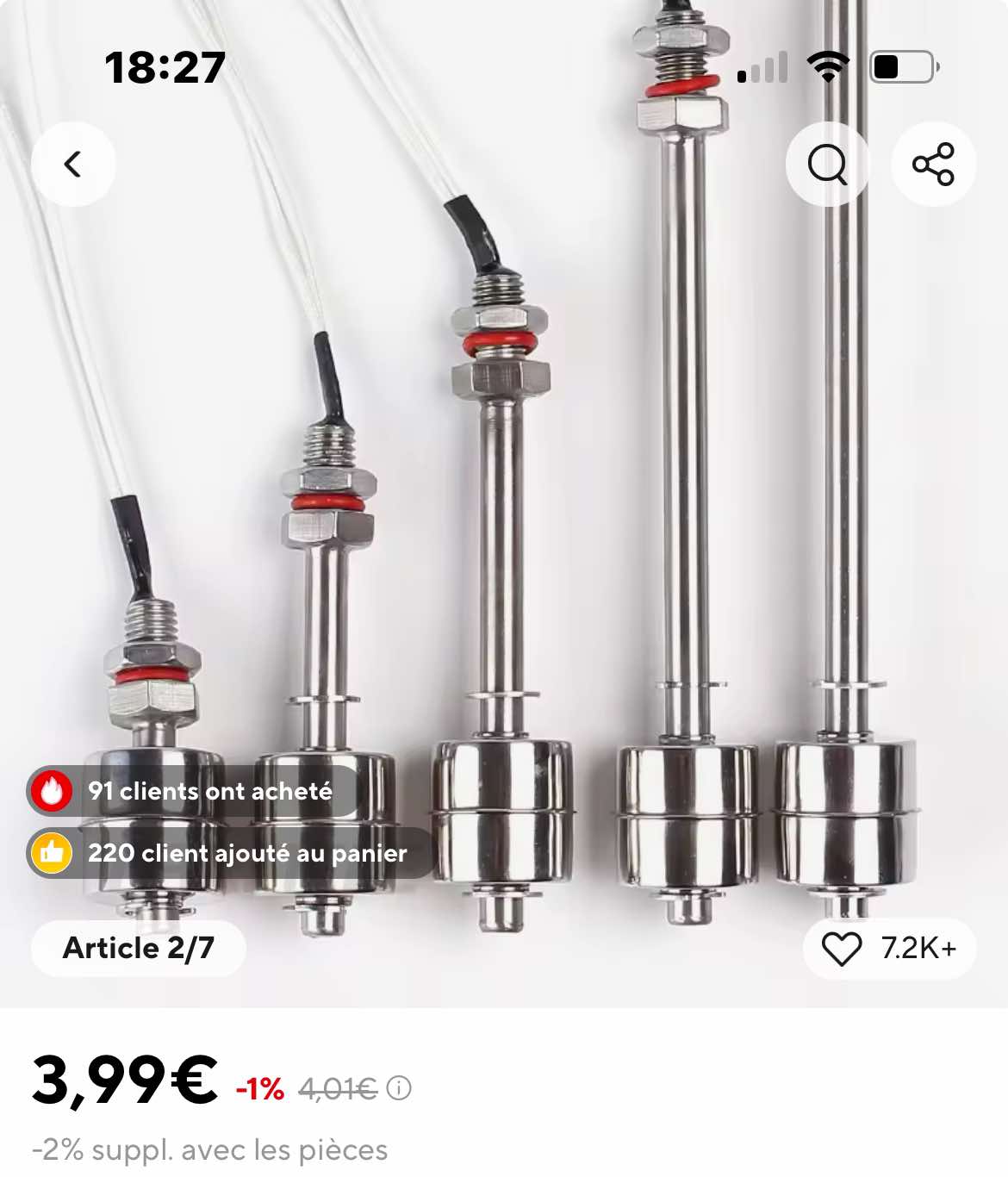Open the search magnifier icon
The image size is (1008, 1177).
tap(827, 164)
